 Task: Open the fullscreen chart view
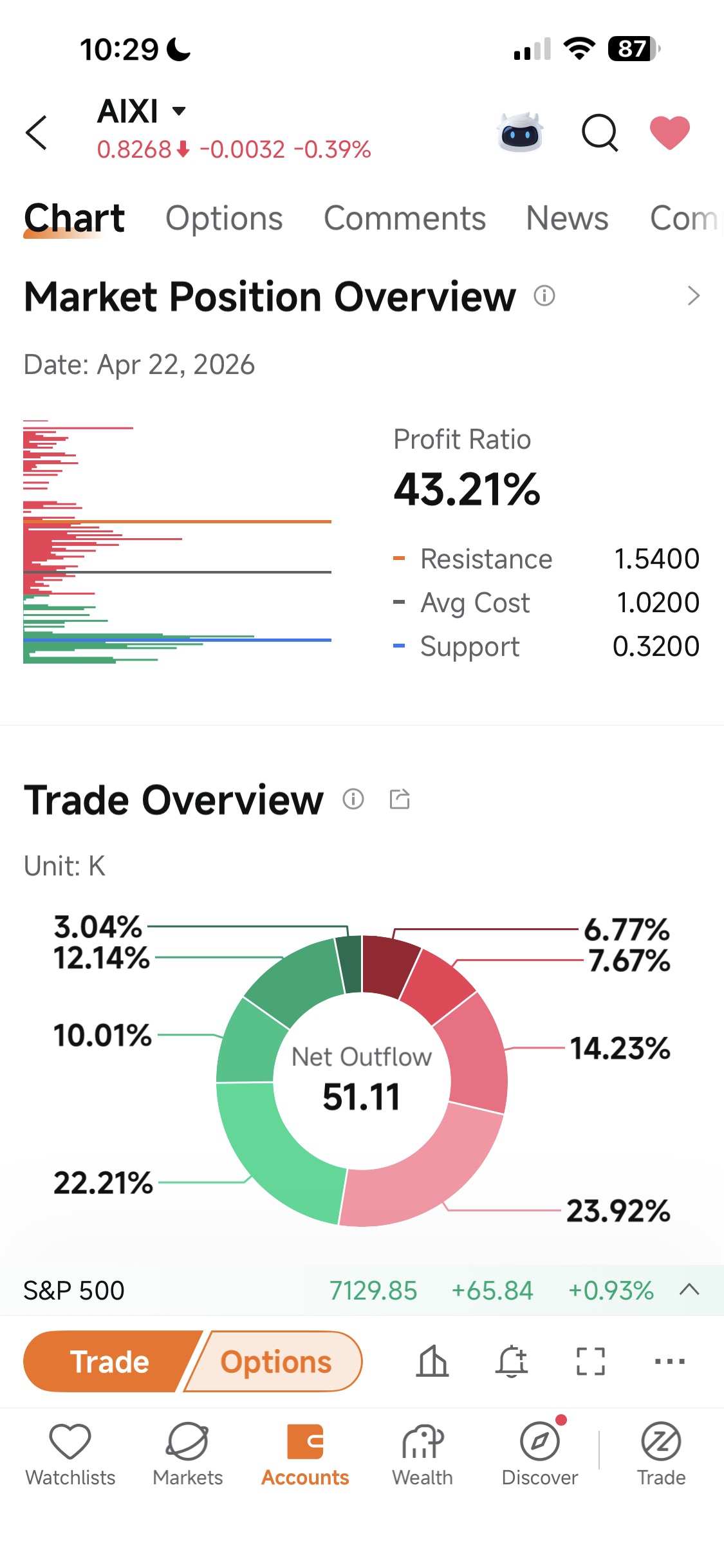tap(590, 1361)
